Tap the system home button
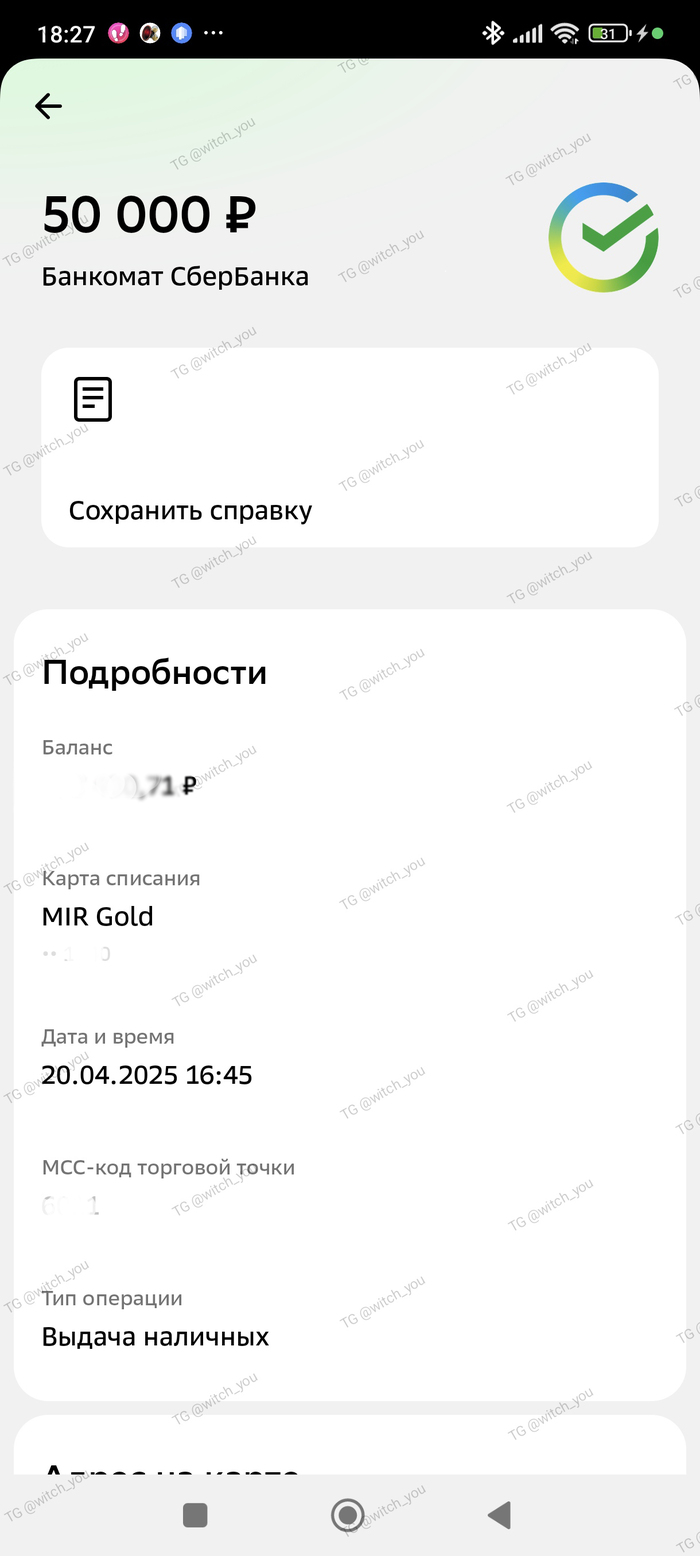The image size is (700, 1556). (x=347, y=1515)
